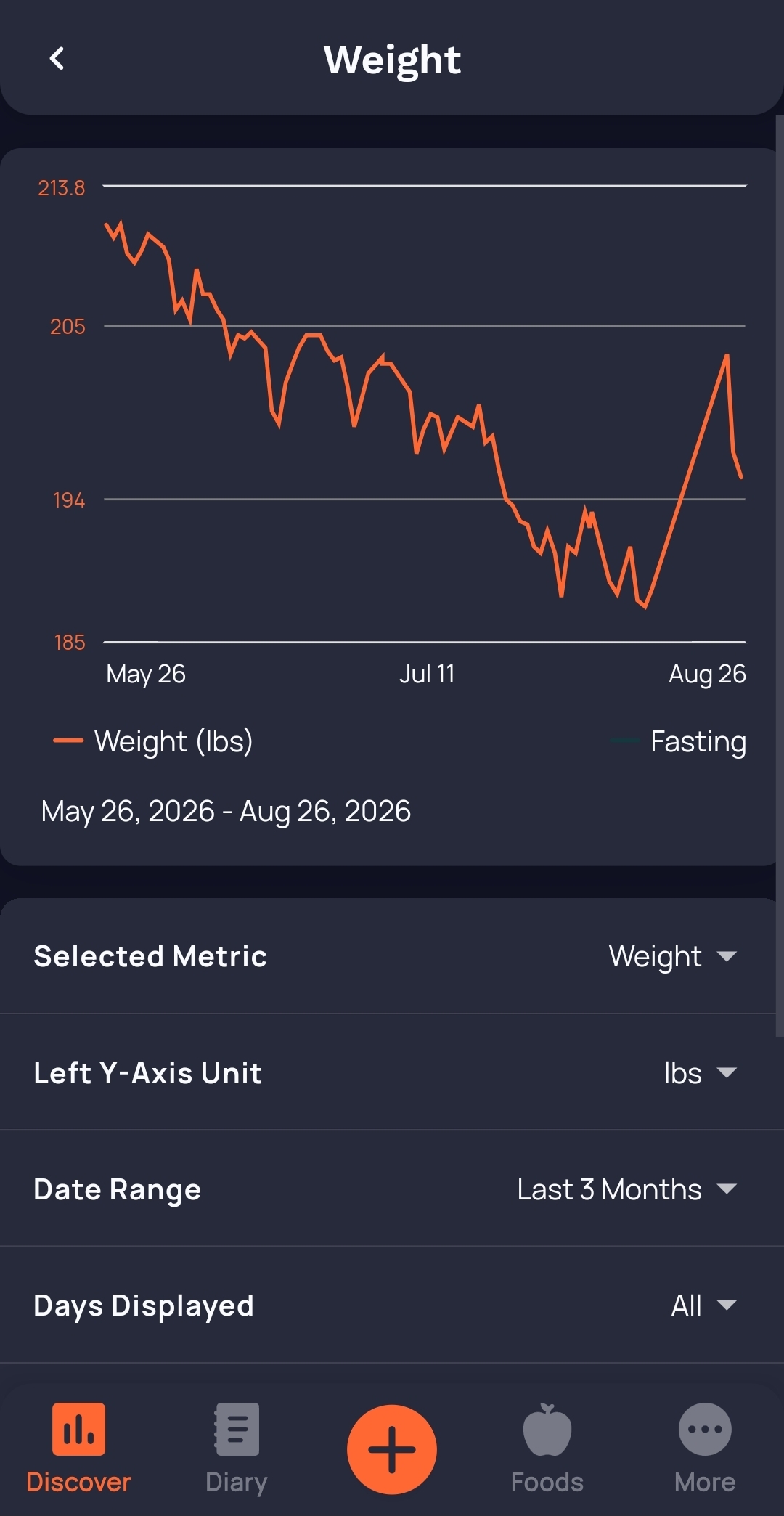This screenshot has width=784, height=1516.
Task: Go back using the top-left arrow
Action: pos(57,59)
